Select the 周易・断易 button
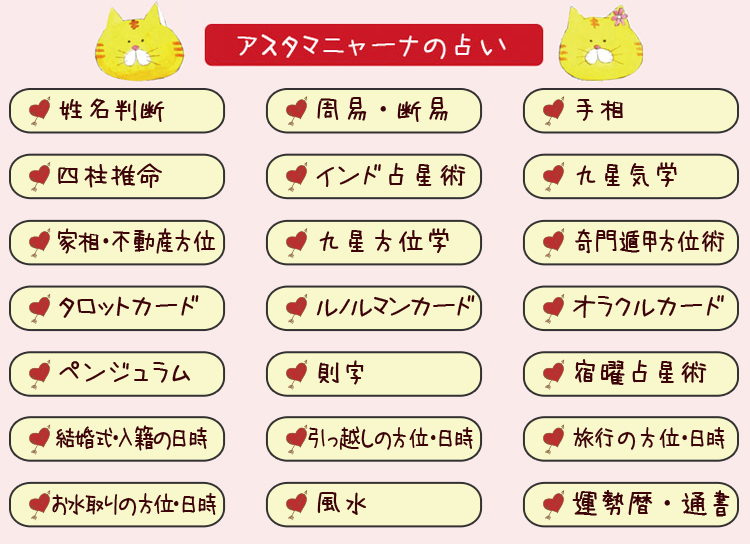This screenshot has height=544, width=750. (373, 110)
